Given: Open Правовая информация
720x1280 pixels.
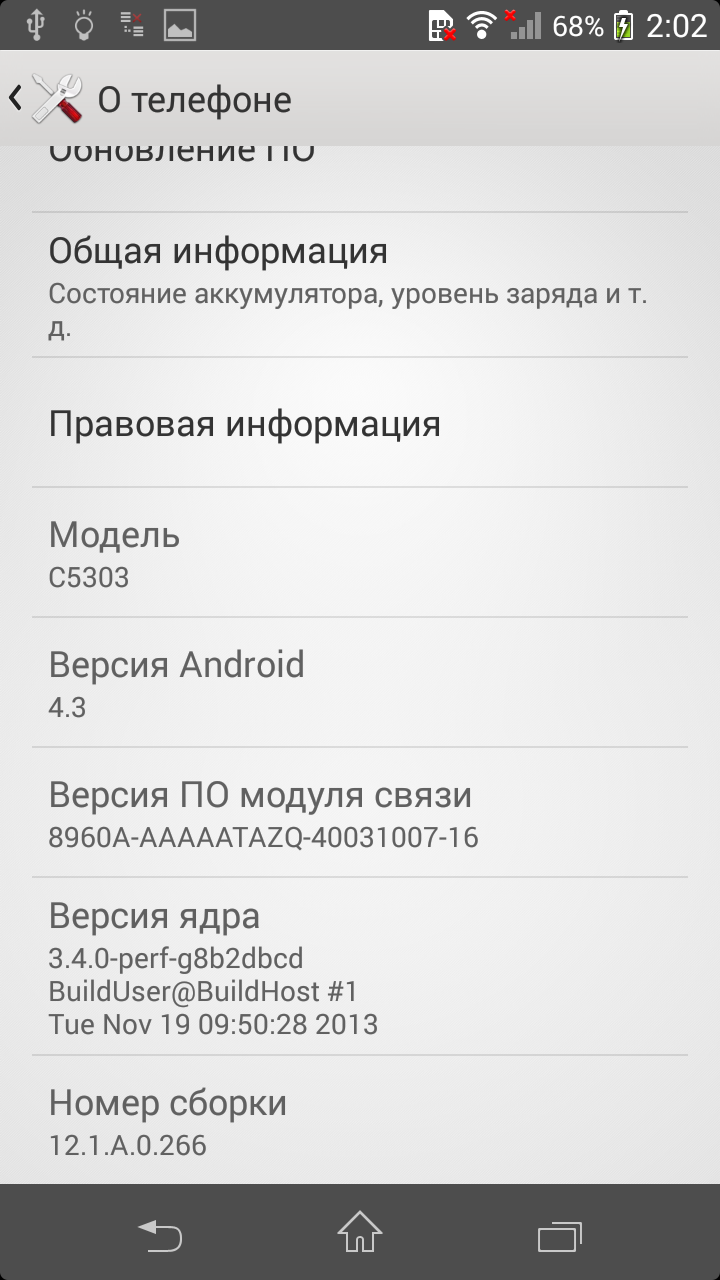Looking at the screenshot, I should [x=360, y=423].
